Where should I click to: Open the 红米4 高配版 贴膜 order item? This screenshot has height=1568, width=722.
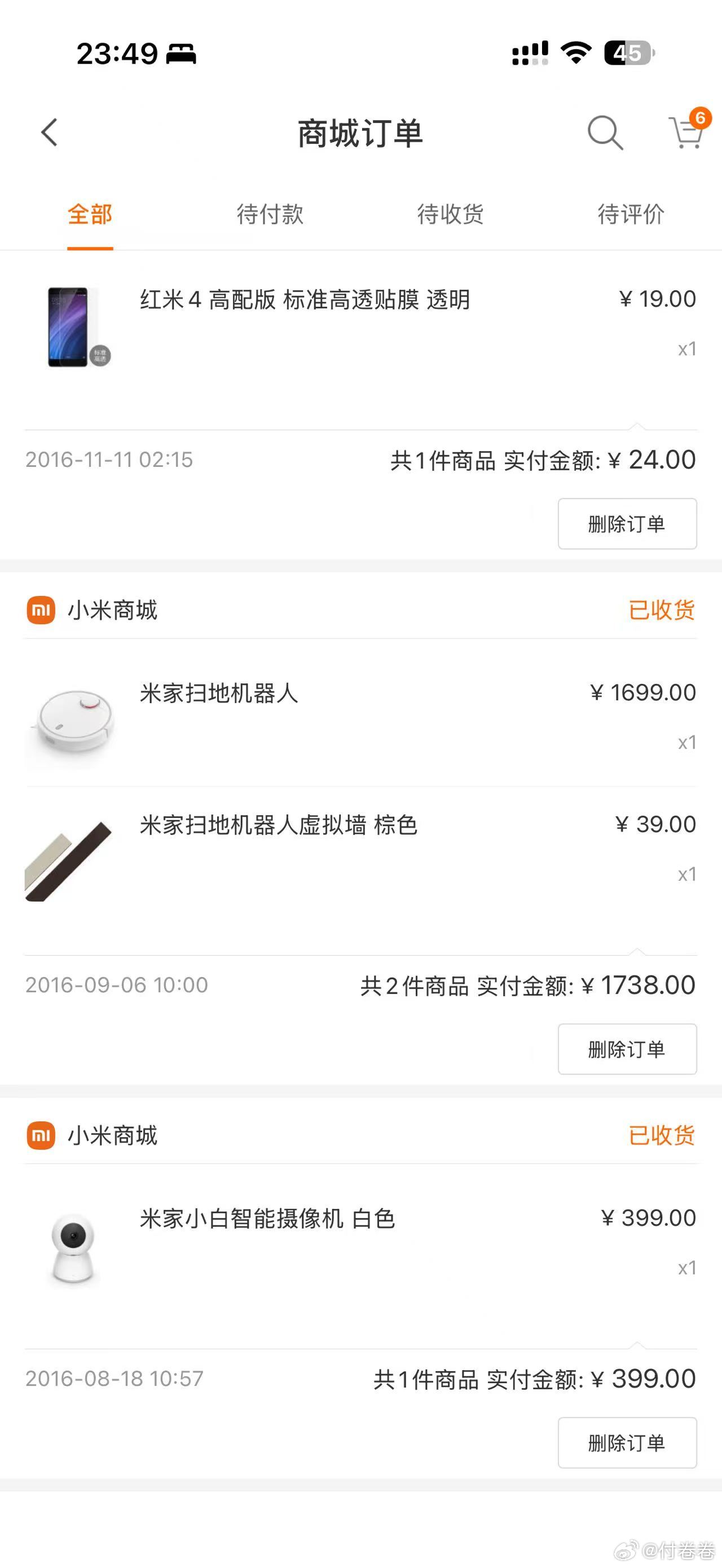(305, 300)
